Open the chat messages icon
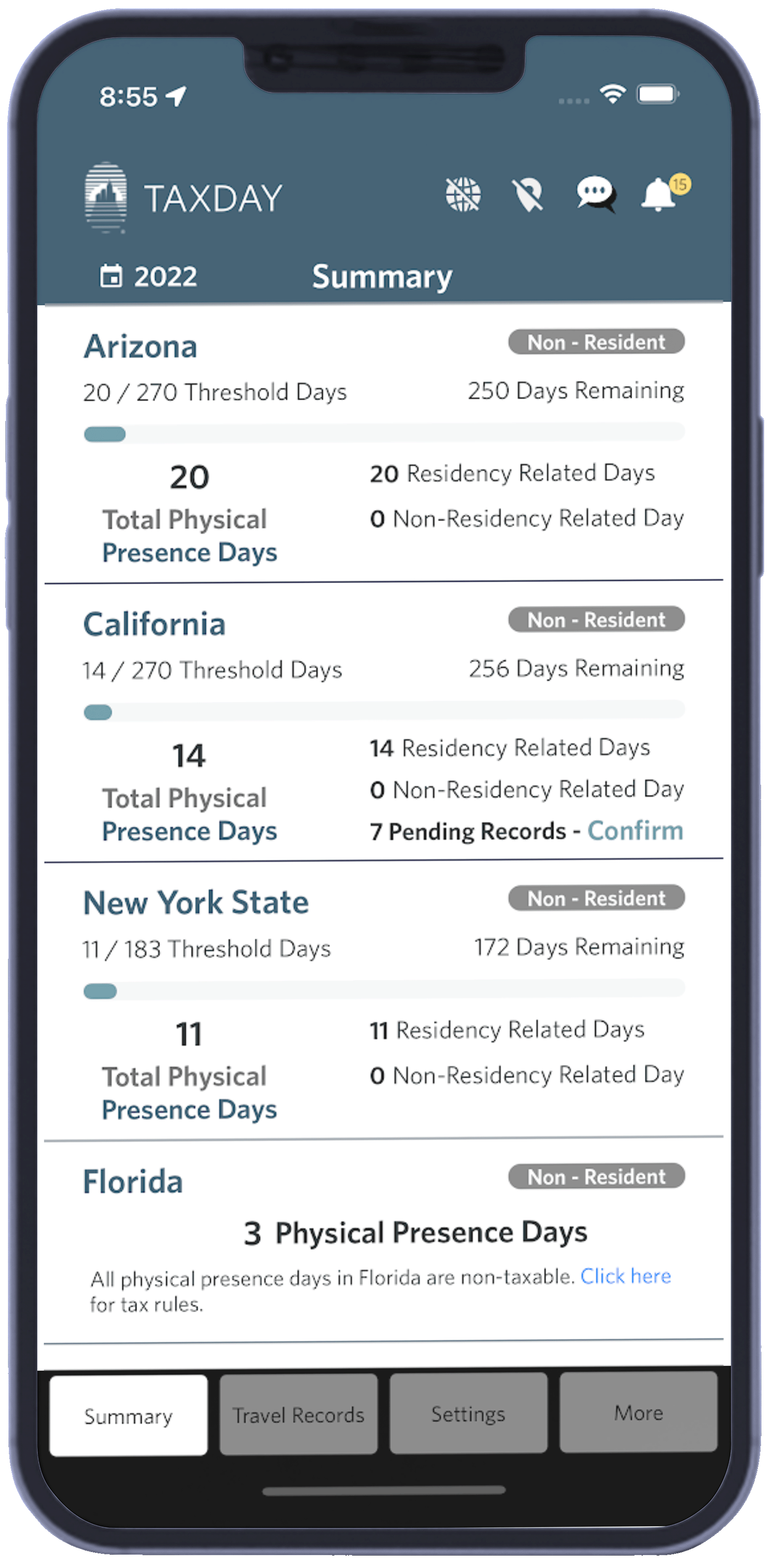The width and height of the screenshot is (769, 1568). tap(595, 195)
